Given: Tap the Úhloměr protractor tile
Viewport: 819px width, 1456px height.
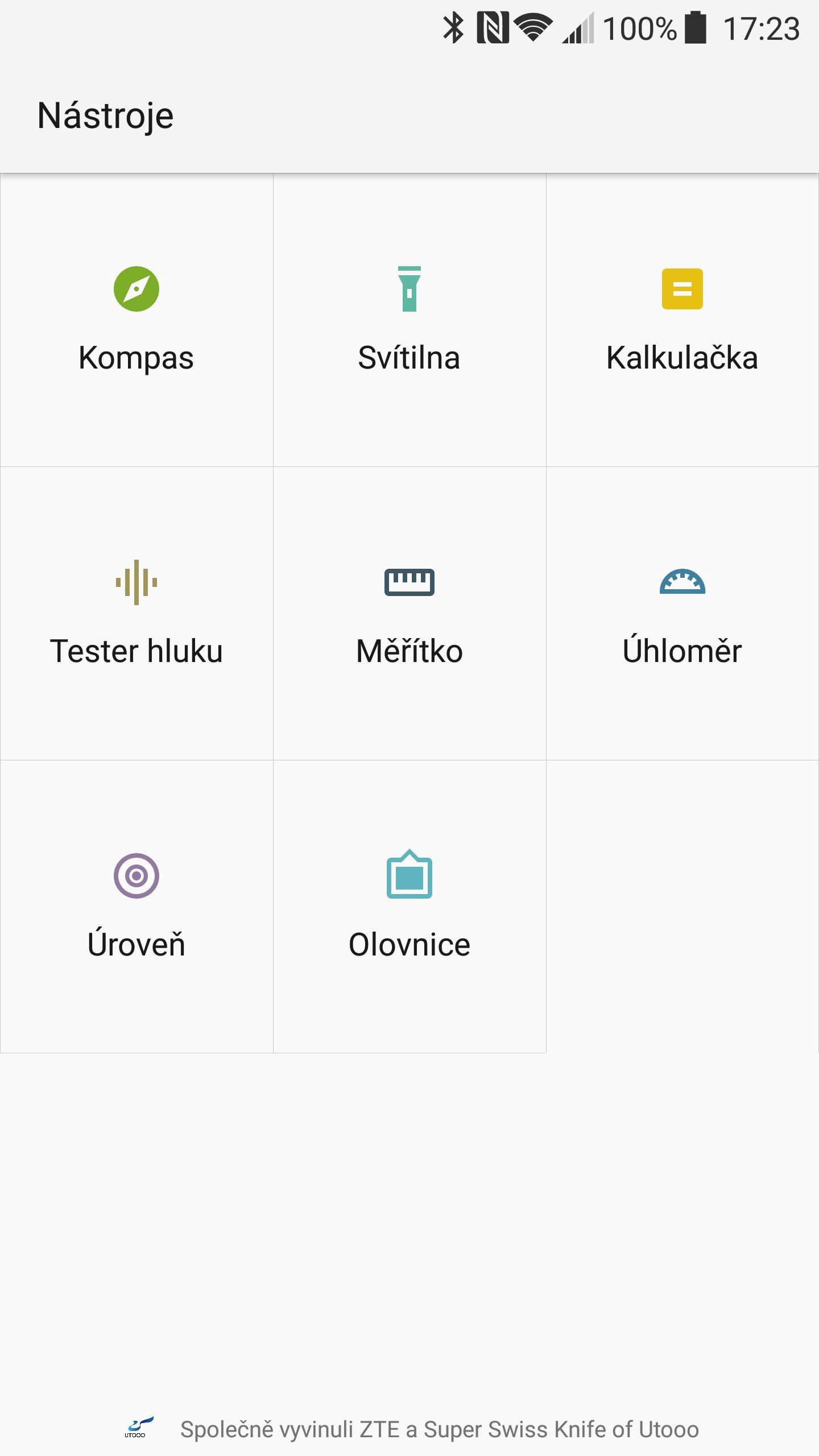Looking at the screenshot, I should click(682, 613).
